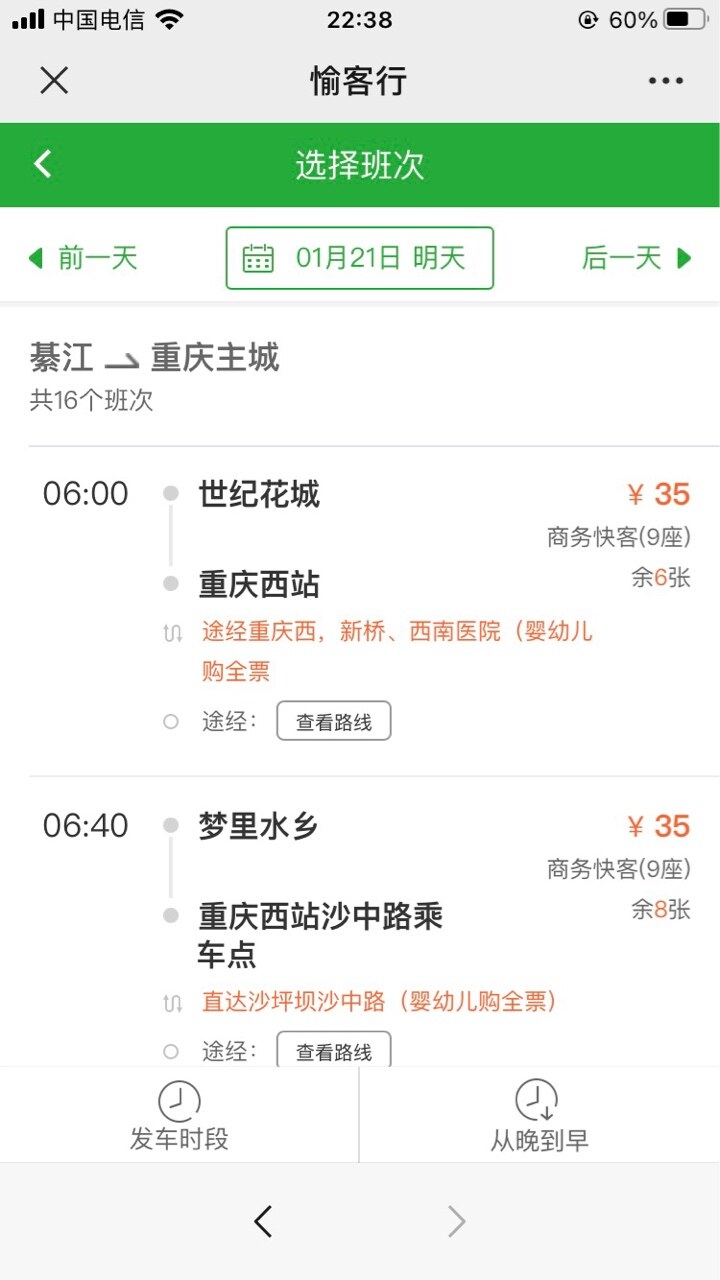720x1280 pixels.
Task: Open the 01月21日 date picker
Action: point(359,258)
